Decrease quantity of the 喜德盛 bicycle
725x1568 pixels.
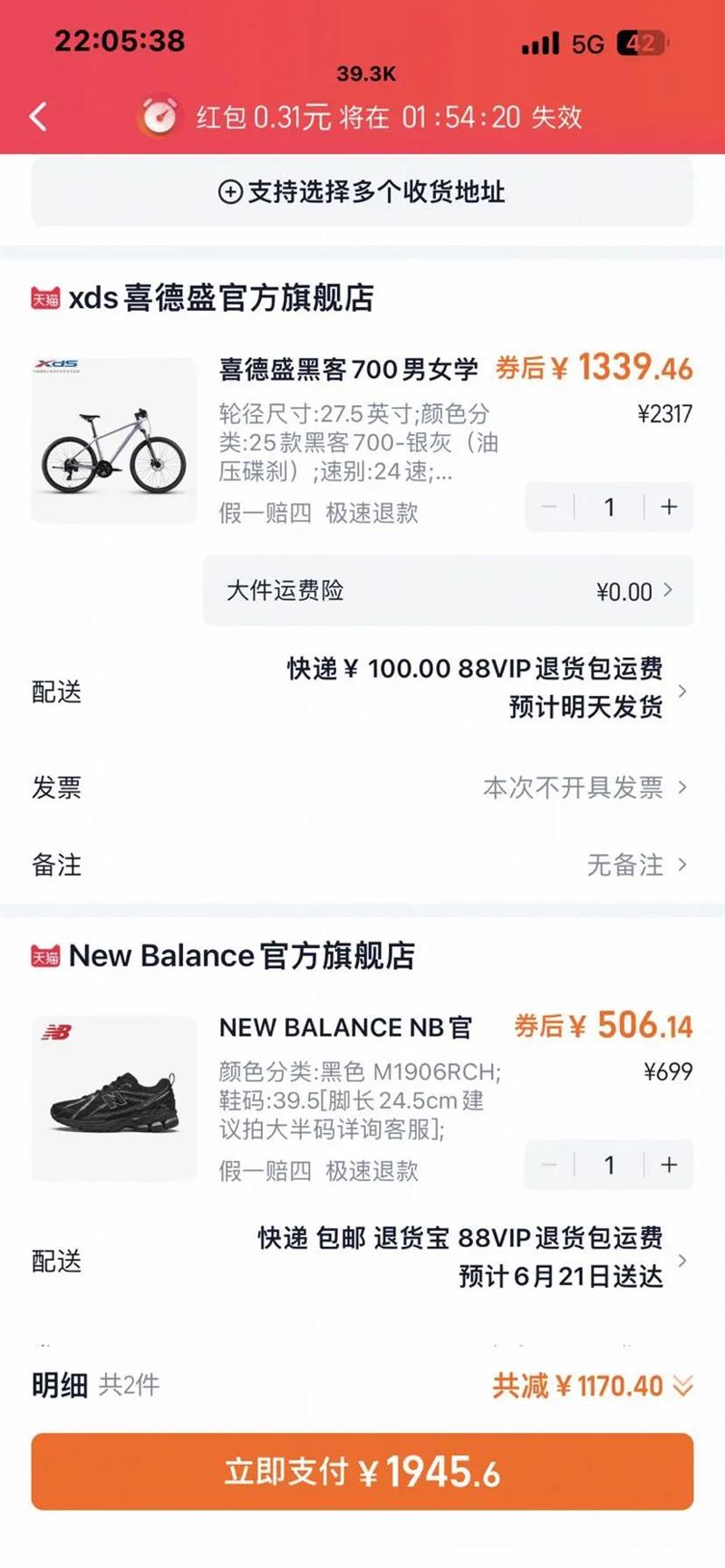point(549,507)
